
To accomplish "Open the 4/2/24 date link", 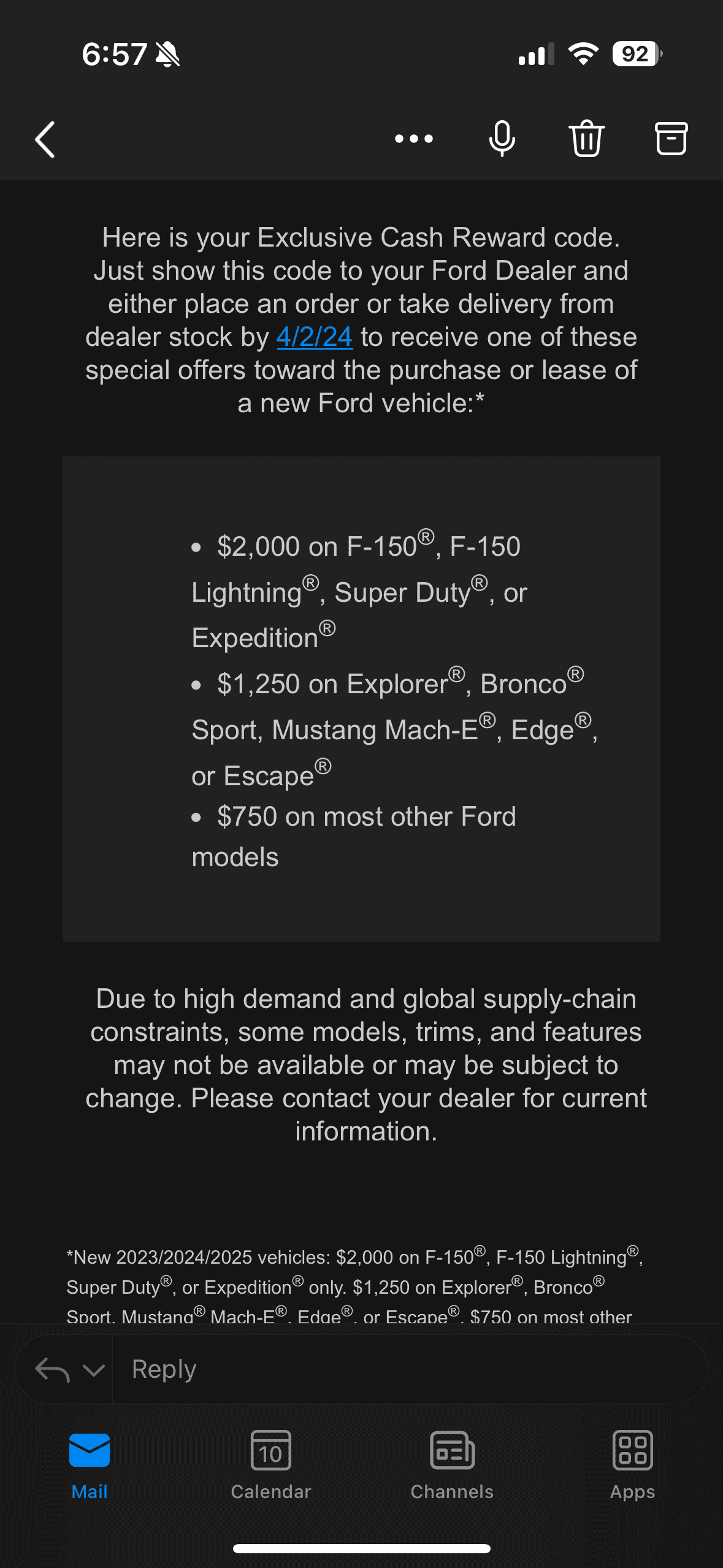I will click(315, 337).
